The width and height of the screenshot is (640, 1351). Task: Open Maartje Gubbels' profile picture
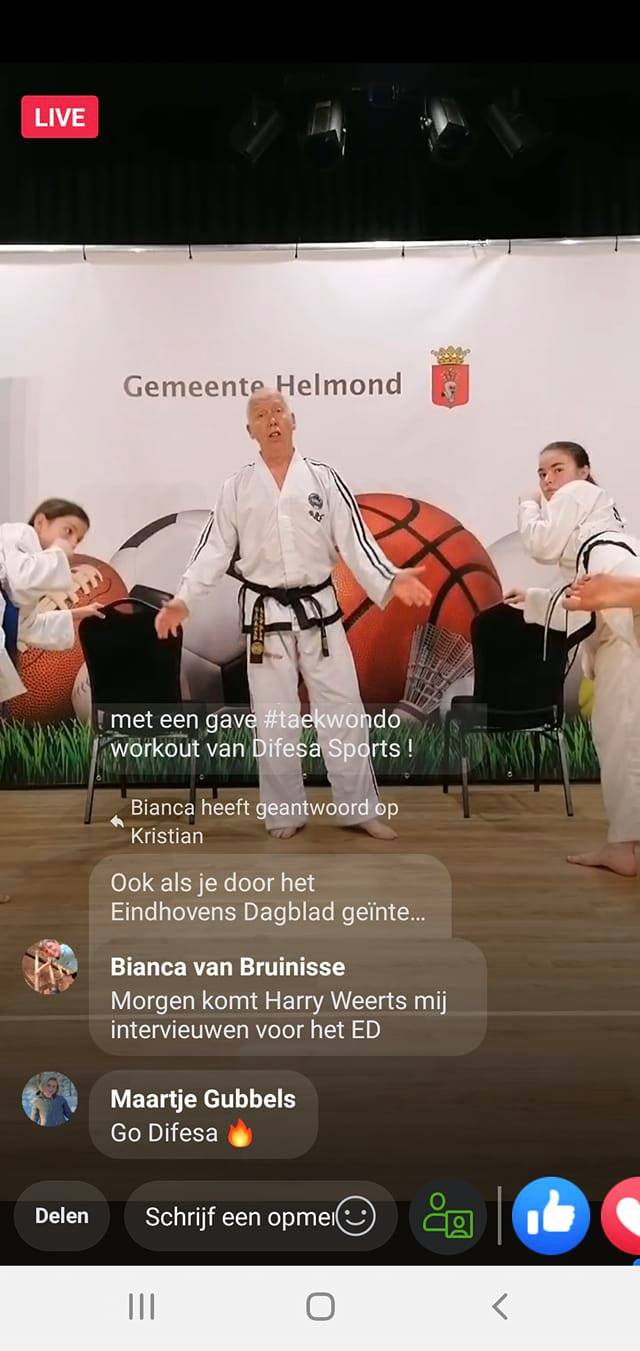coord(50,1099)
